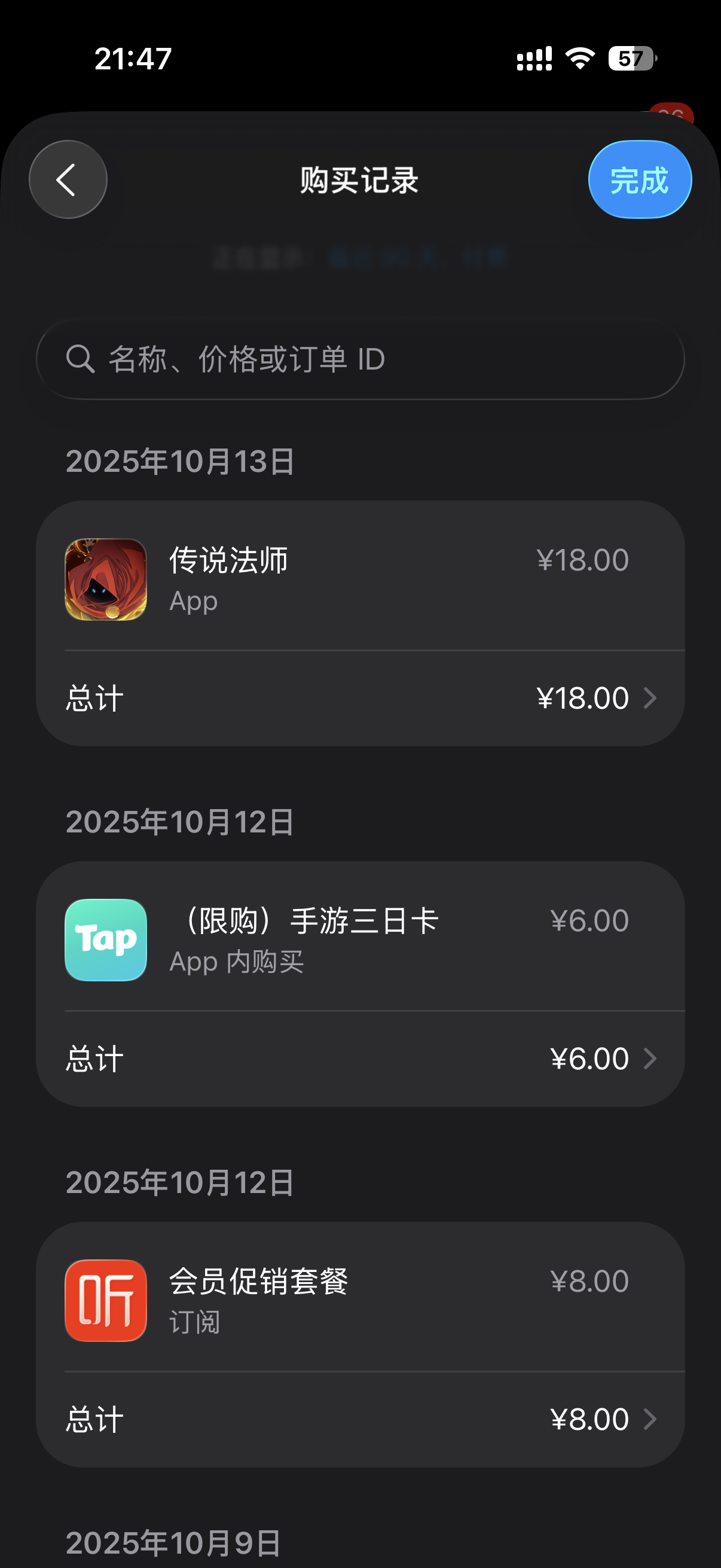Open the 传说法师 purchase item
This screenshot has height=1568, width=721.
[x=360, y=579]
